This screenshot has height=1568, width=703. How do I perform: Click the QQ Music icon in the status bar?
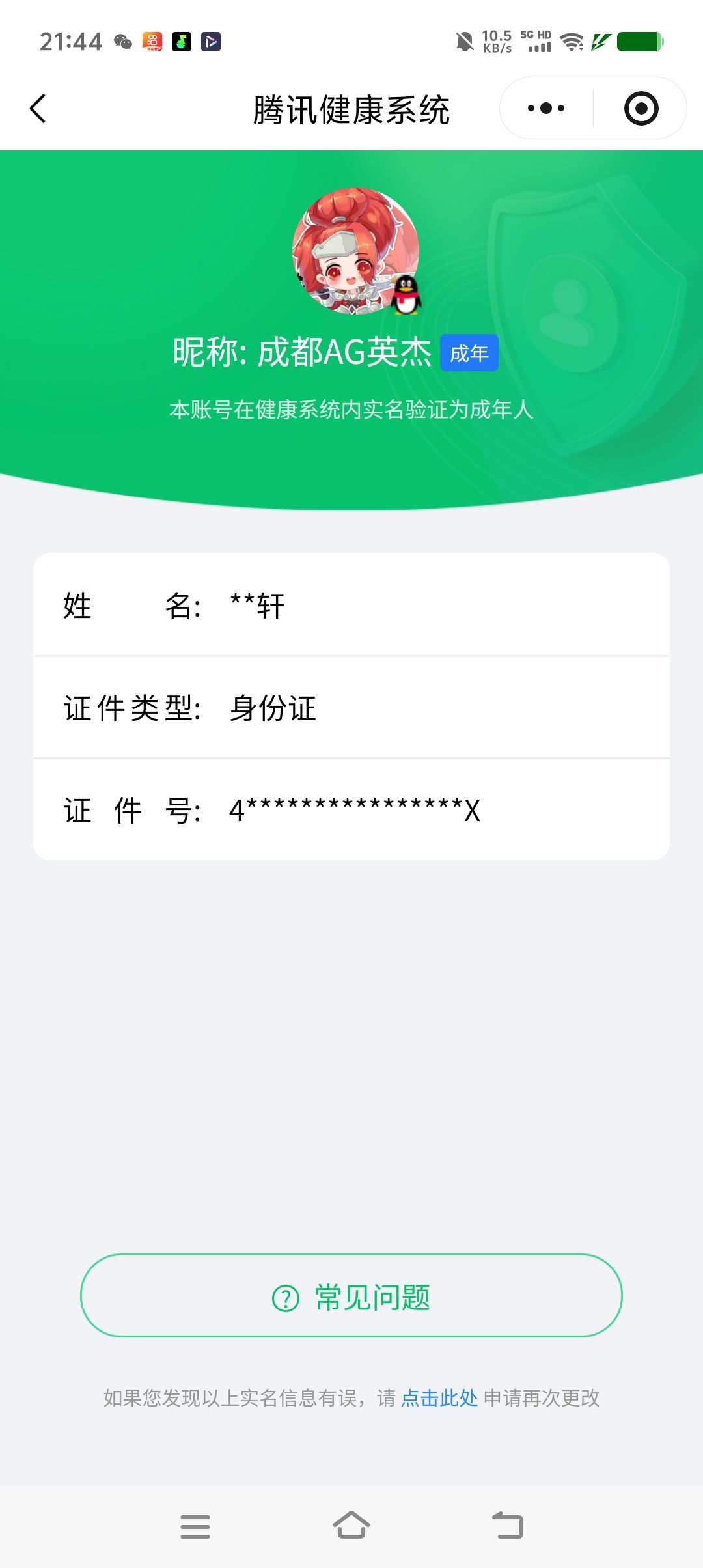(182, 41)
